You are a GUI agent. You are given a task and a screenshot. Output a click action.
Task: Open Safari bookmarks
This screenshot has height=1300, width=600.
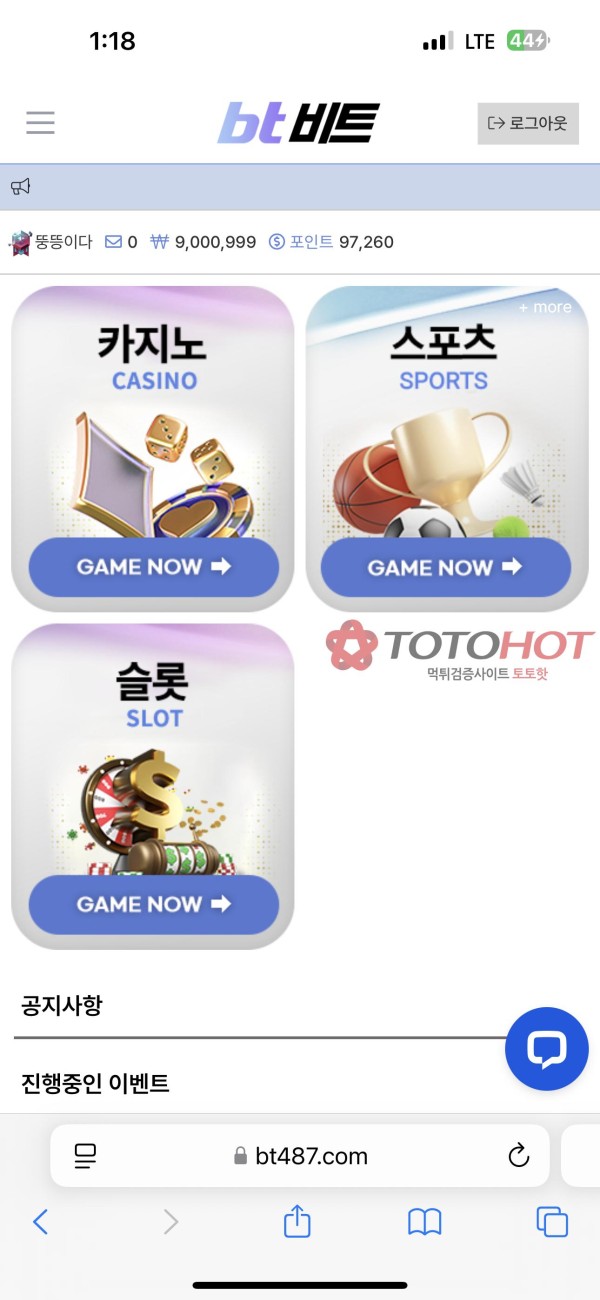pyautogui.click(x=425, y=1221)
